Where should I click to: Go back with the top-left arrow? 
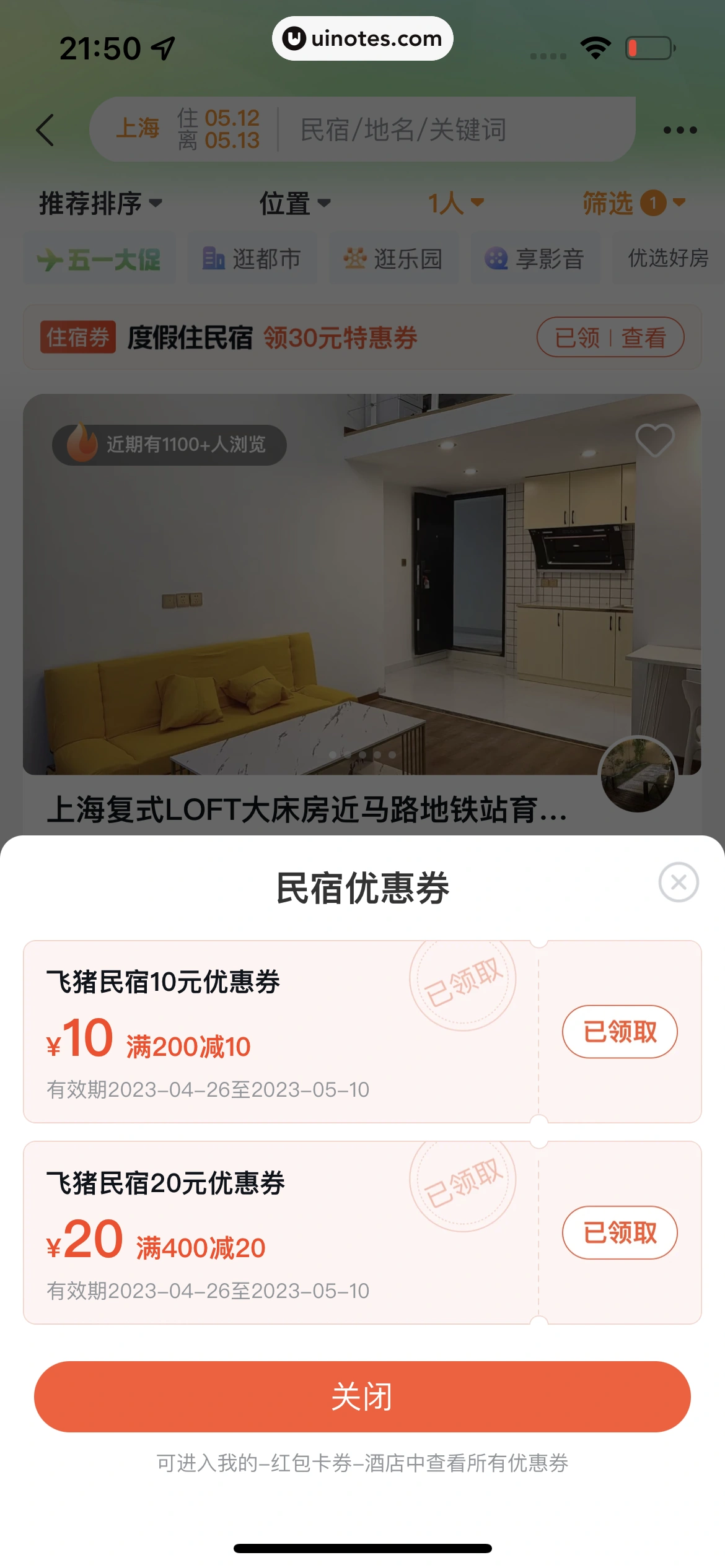(45, 130)
